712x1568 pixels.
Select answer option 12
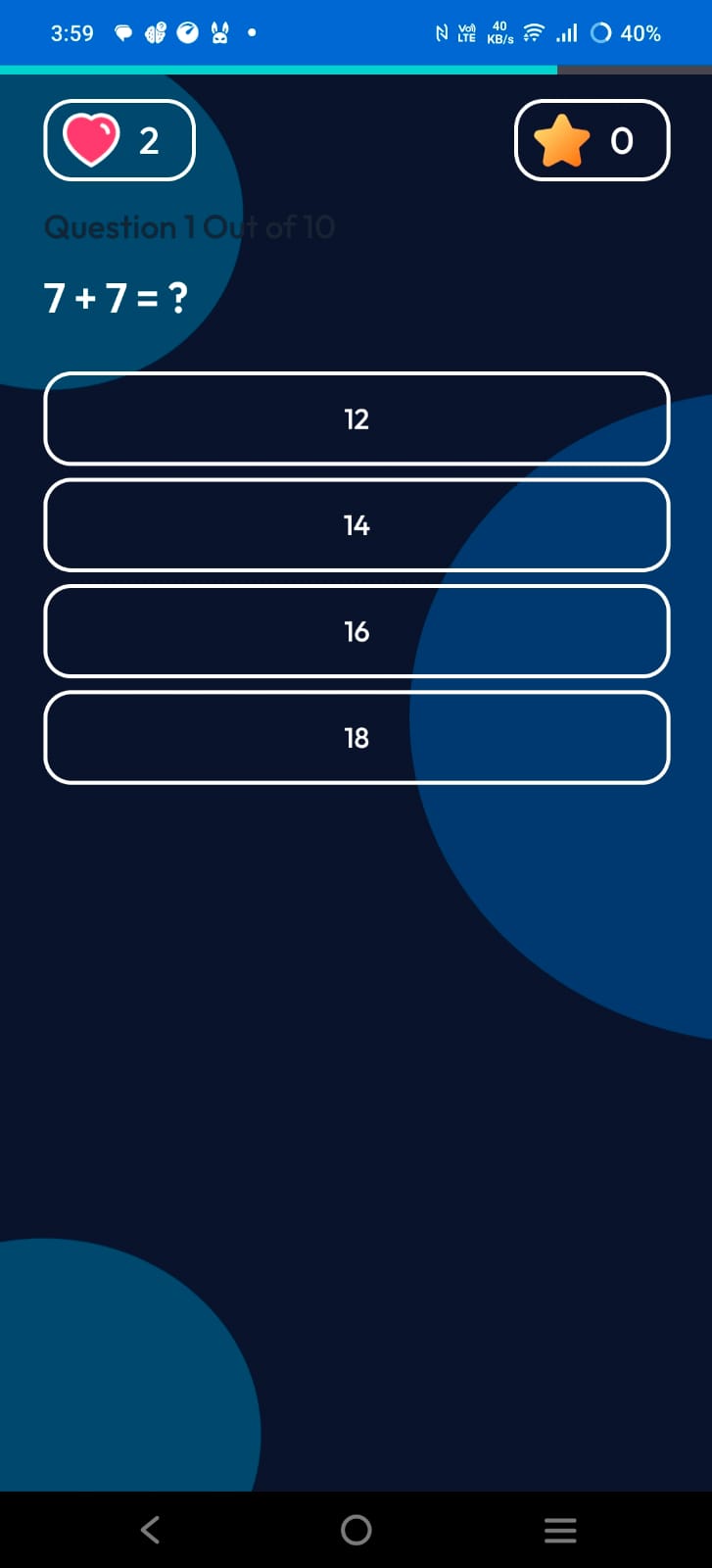(356, 419)
